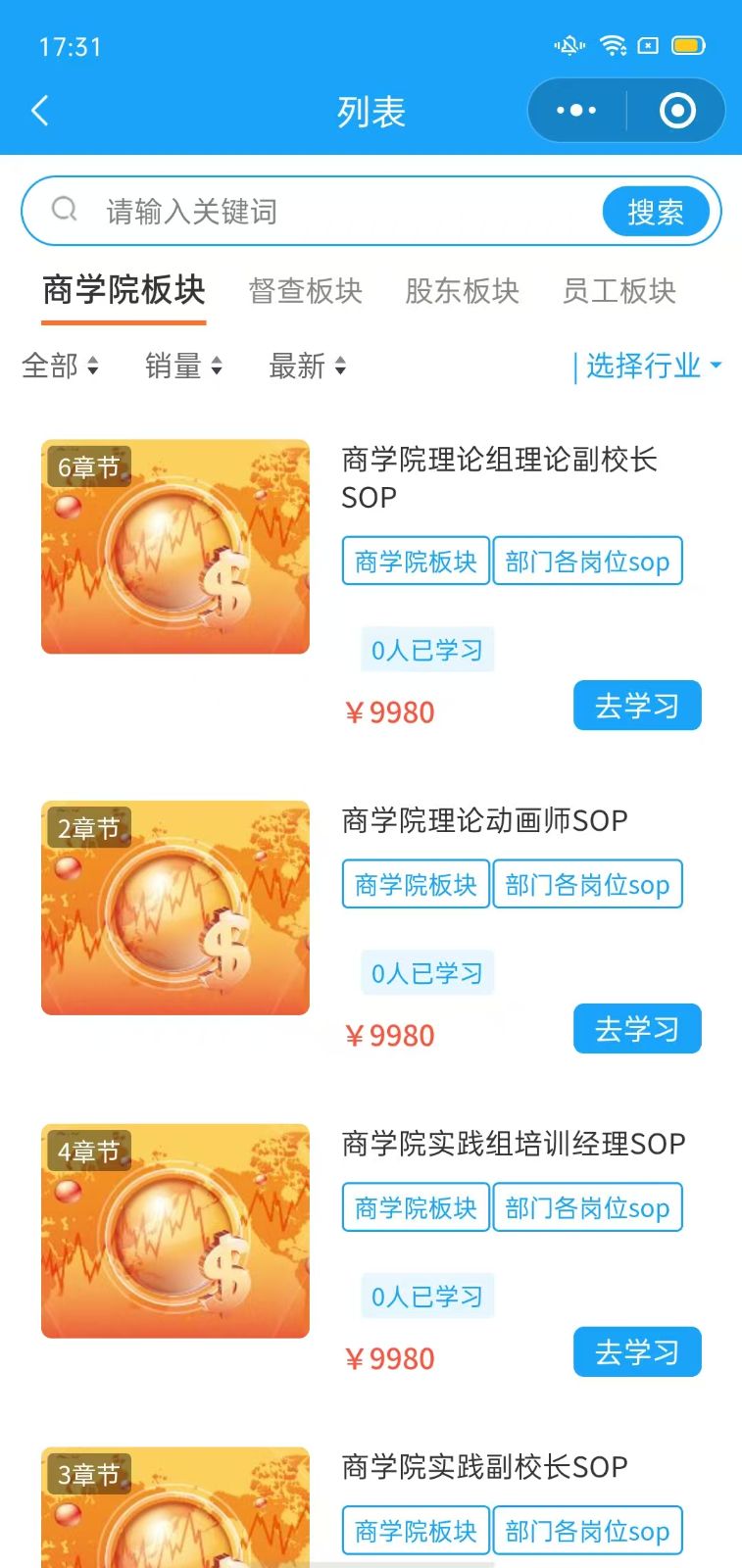Close the mini program with the circle icon
This screenshot has width=742, height=1568.
[677, 111]
